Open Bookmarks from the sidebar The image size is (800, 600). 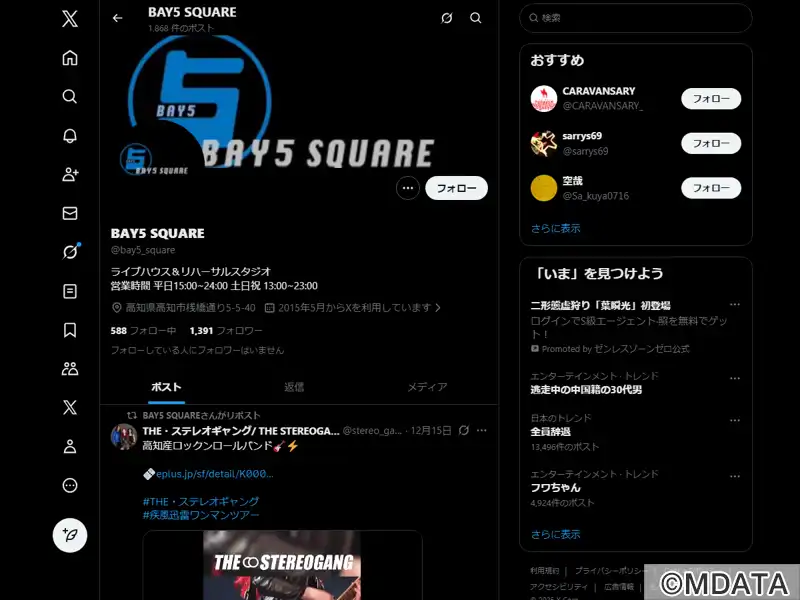tap(70, 329)
